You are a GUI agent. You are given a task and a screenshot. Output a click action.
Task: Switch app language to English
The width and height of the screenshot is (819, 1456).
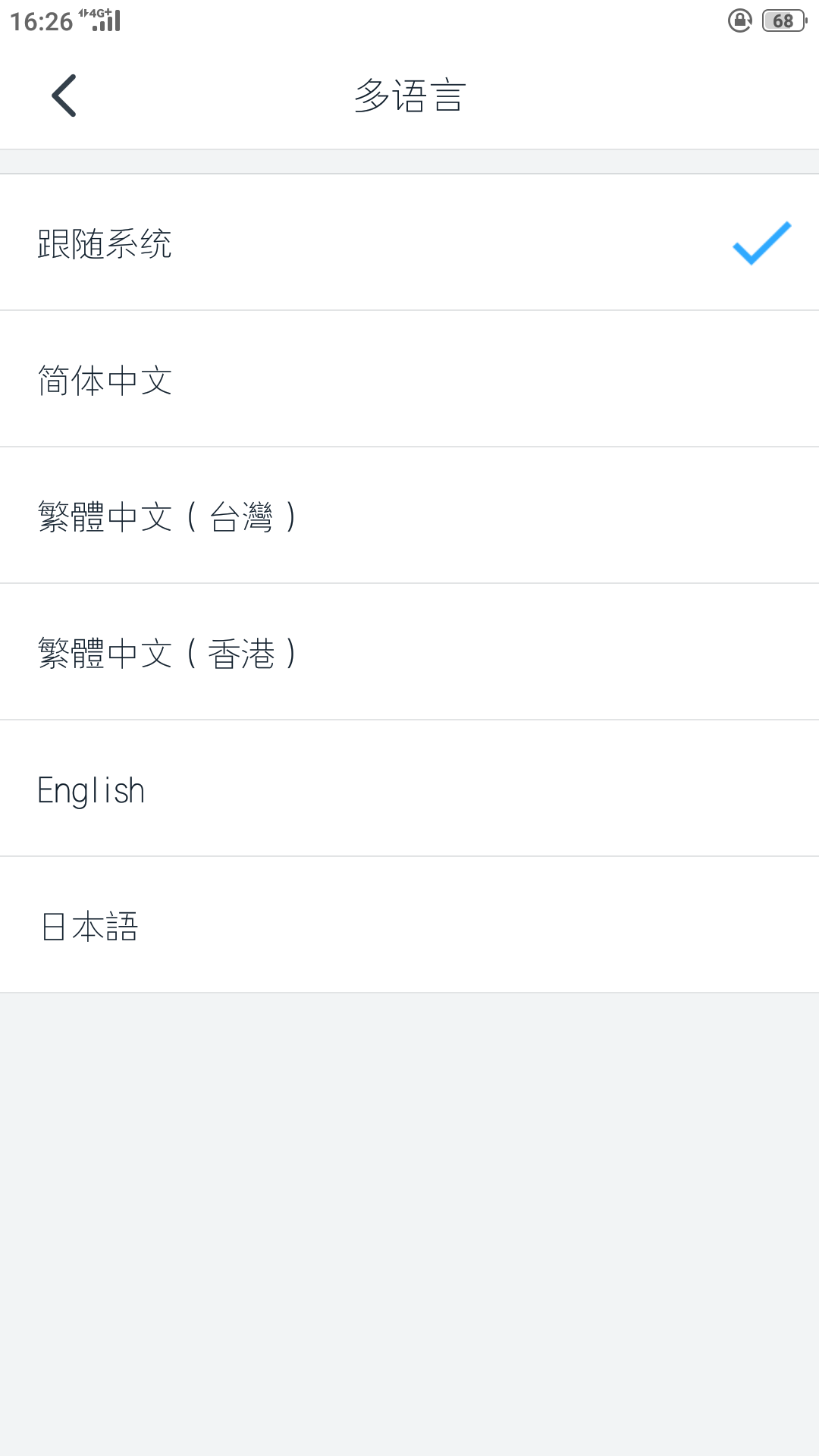tap(409, 789)
